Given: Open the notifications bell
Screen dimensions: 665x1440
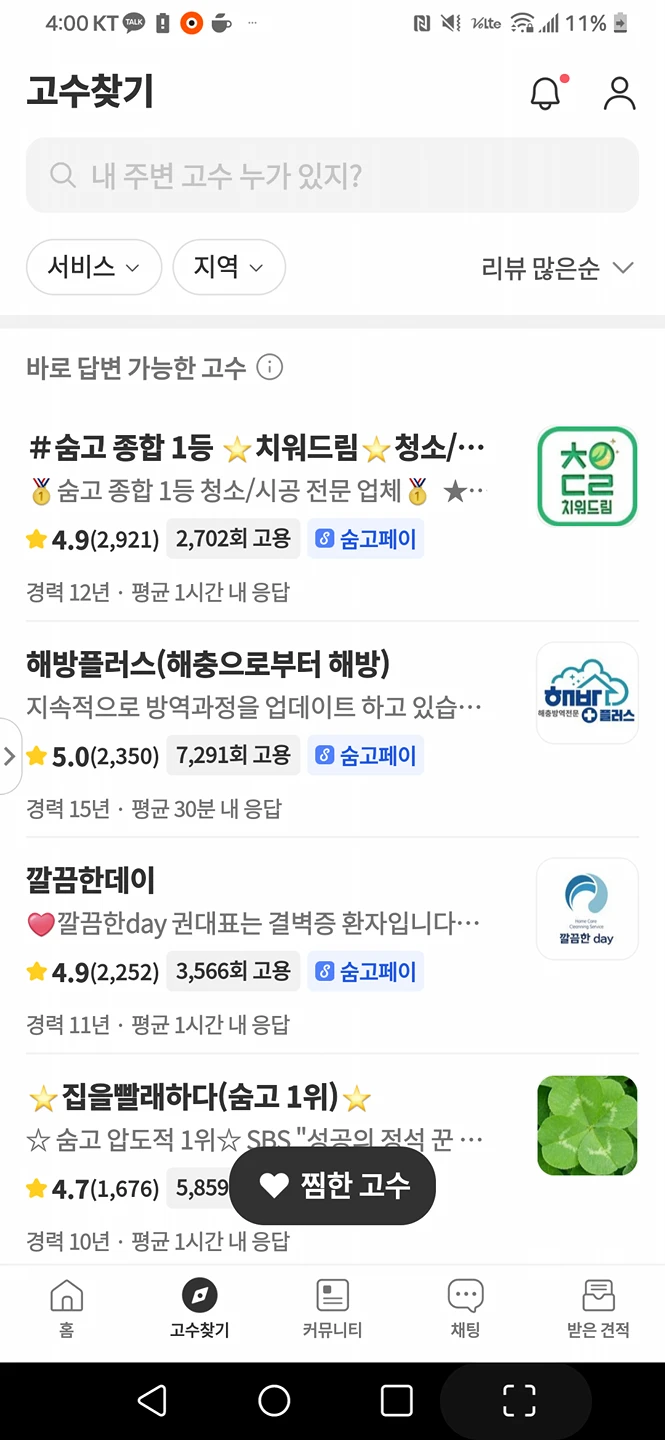Looking at the screenshot, I should coord(546,93).
